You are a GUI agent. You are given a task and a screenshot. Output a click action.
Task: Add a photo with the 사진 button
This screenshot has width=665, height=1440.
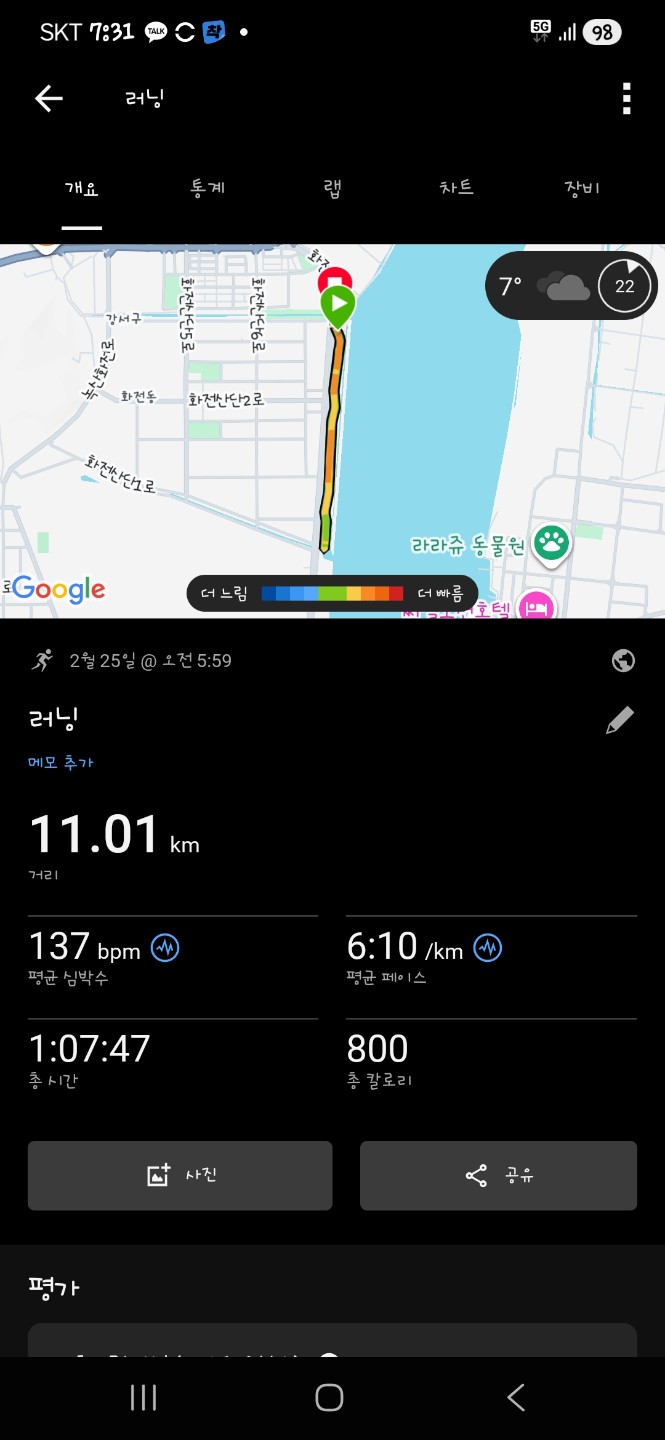180,1176
